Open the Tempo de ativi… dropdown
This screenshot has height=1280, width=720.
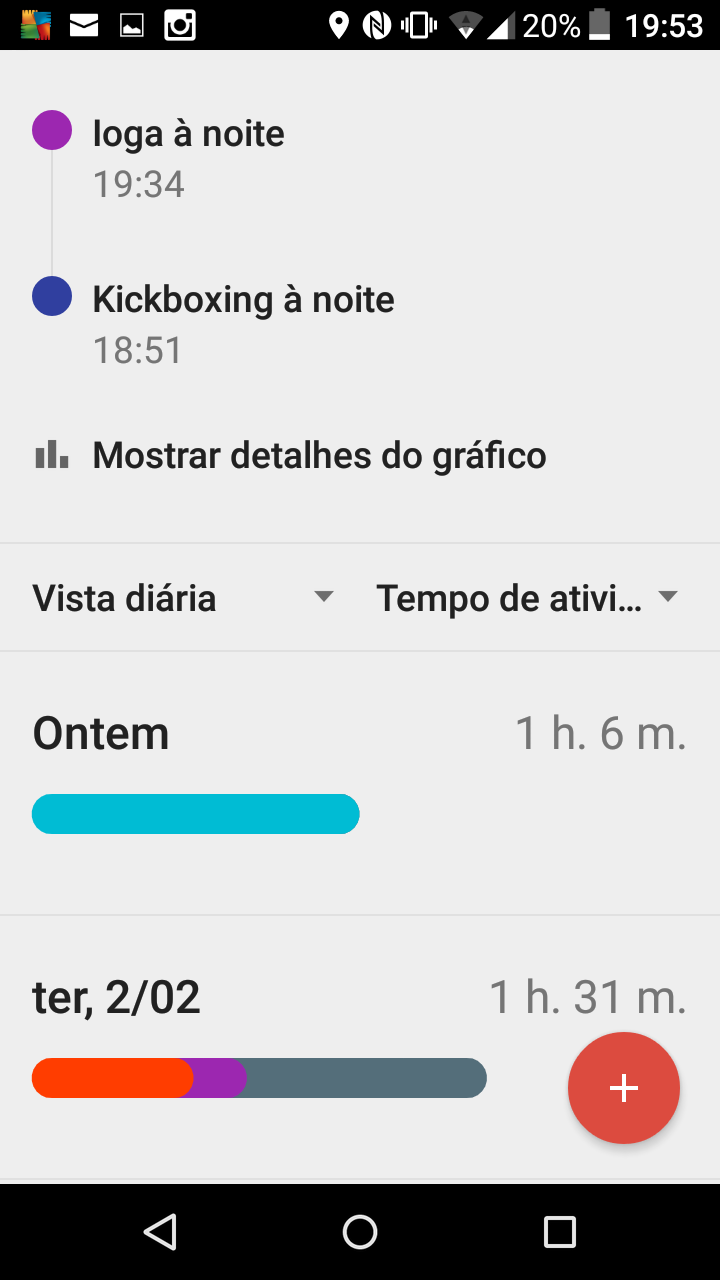527,598
